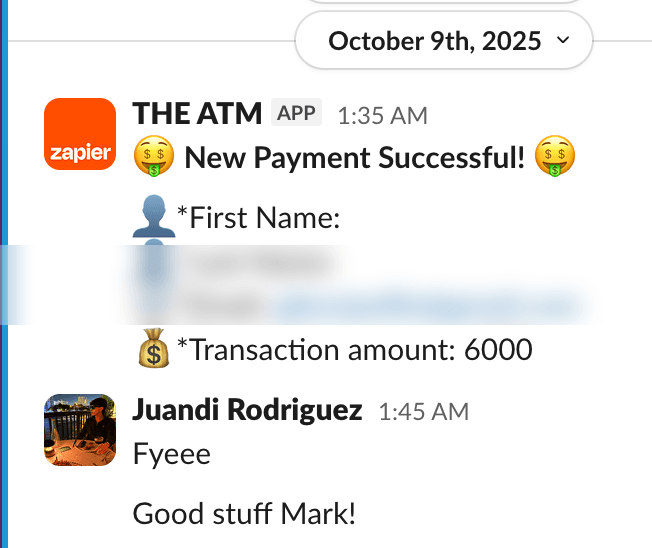The width and height of the screenshot is (652, 548).
Task: Tap the 1:35 AM message timestamp
Action: 383,116
